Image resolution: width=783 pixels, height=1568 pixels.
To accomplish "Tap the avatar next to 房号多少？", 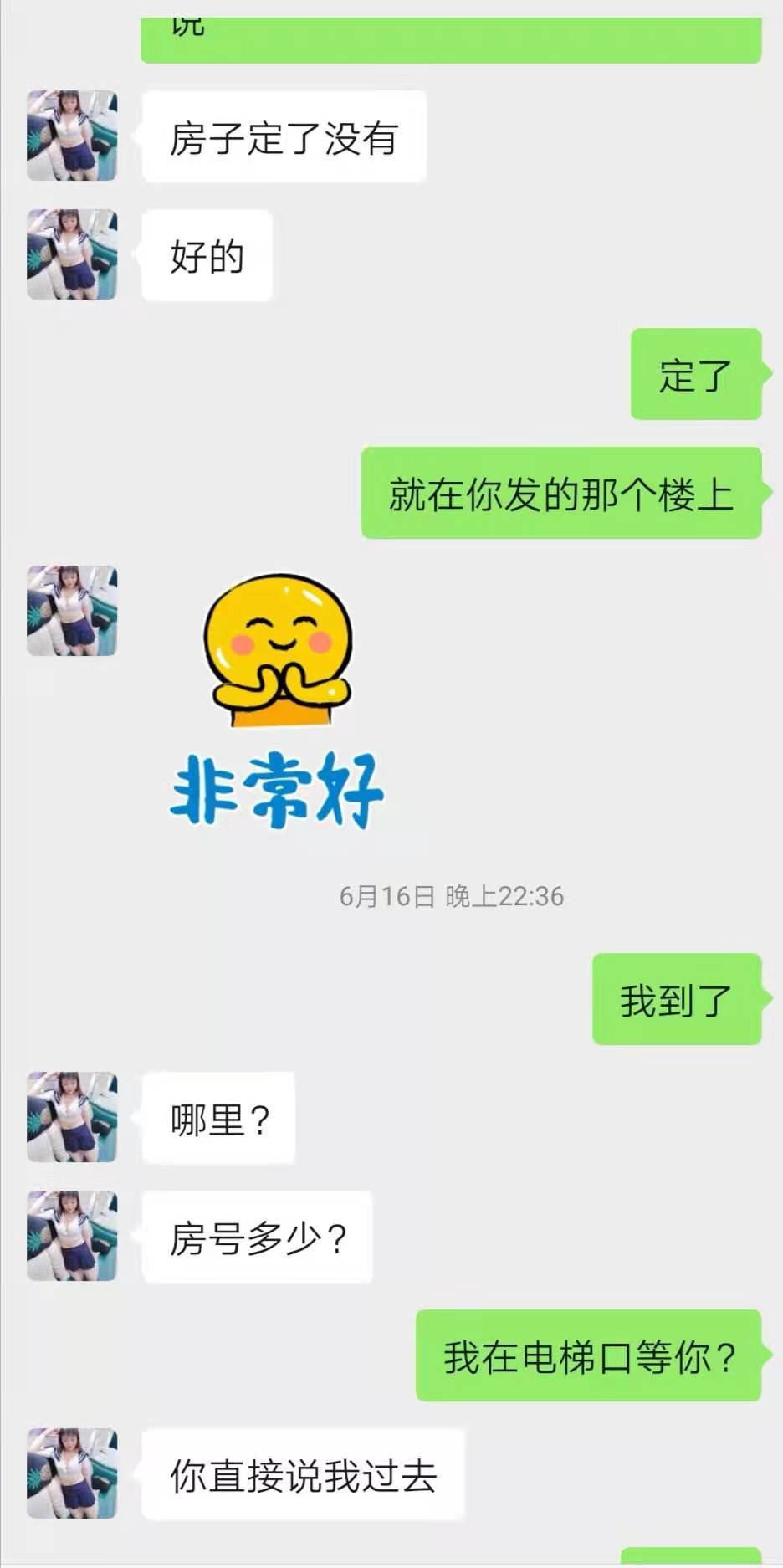I will (72, 1236).
